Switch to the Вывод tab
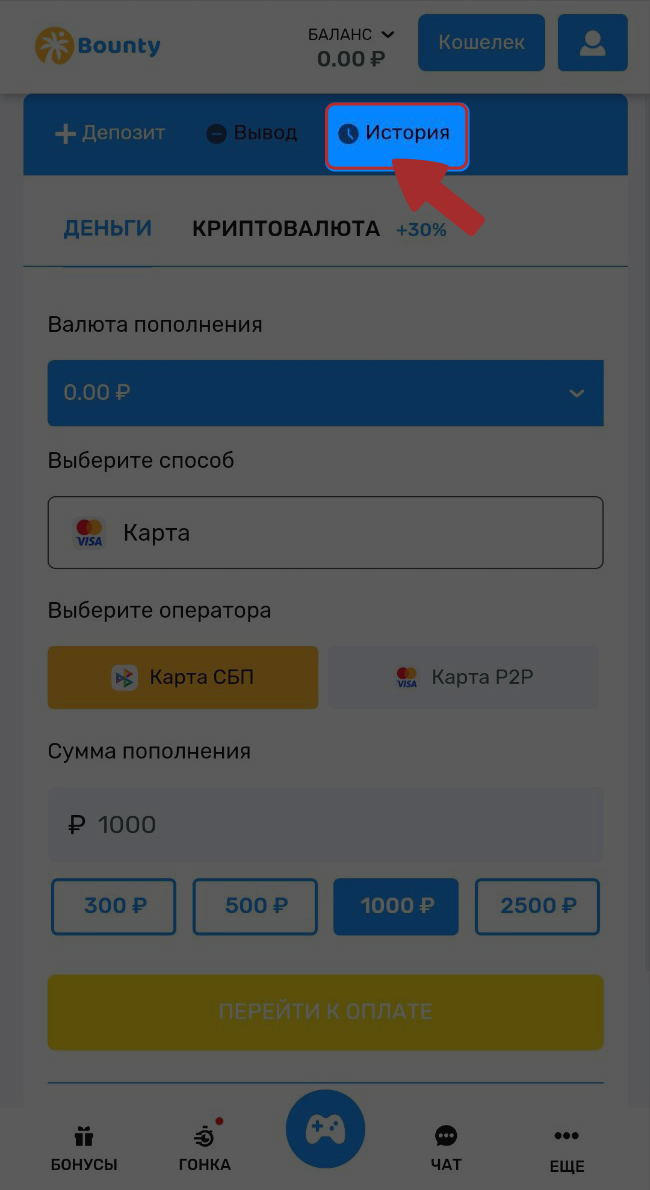Image resolution: width=650 pixels, height=1190 pixels. (x=252, y=133)
